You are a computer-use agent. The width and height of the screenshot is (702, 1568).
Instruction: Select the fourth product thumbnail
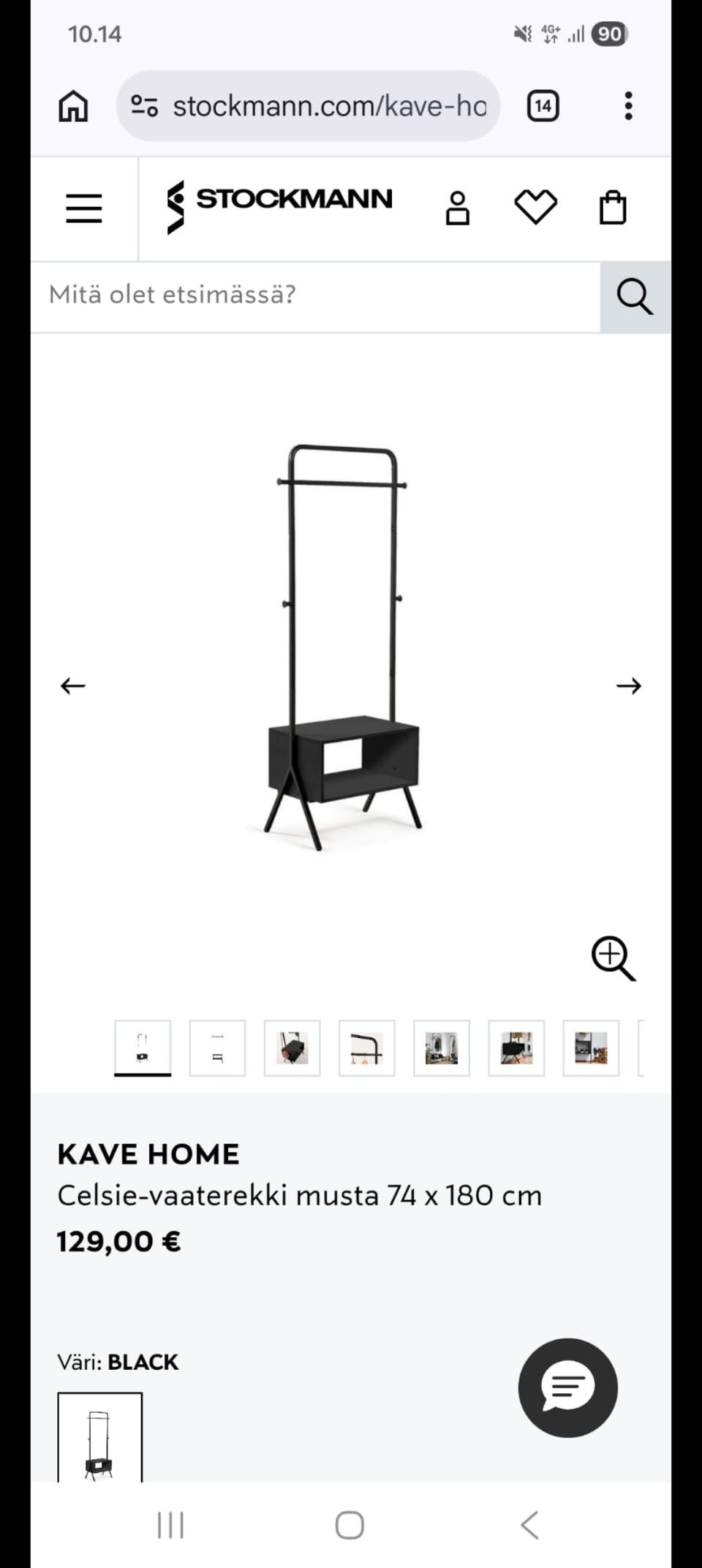point(366,1048)
